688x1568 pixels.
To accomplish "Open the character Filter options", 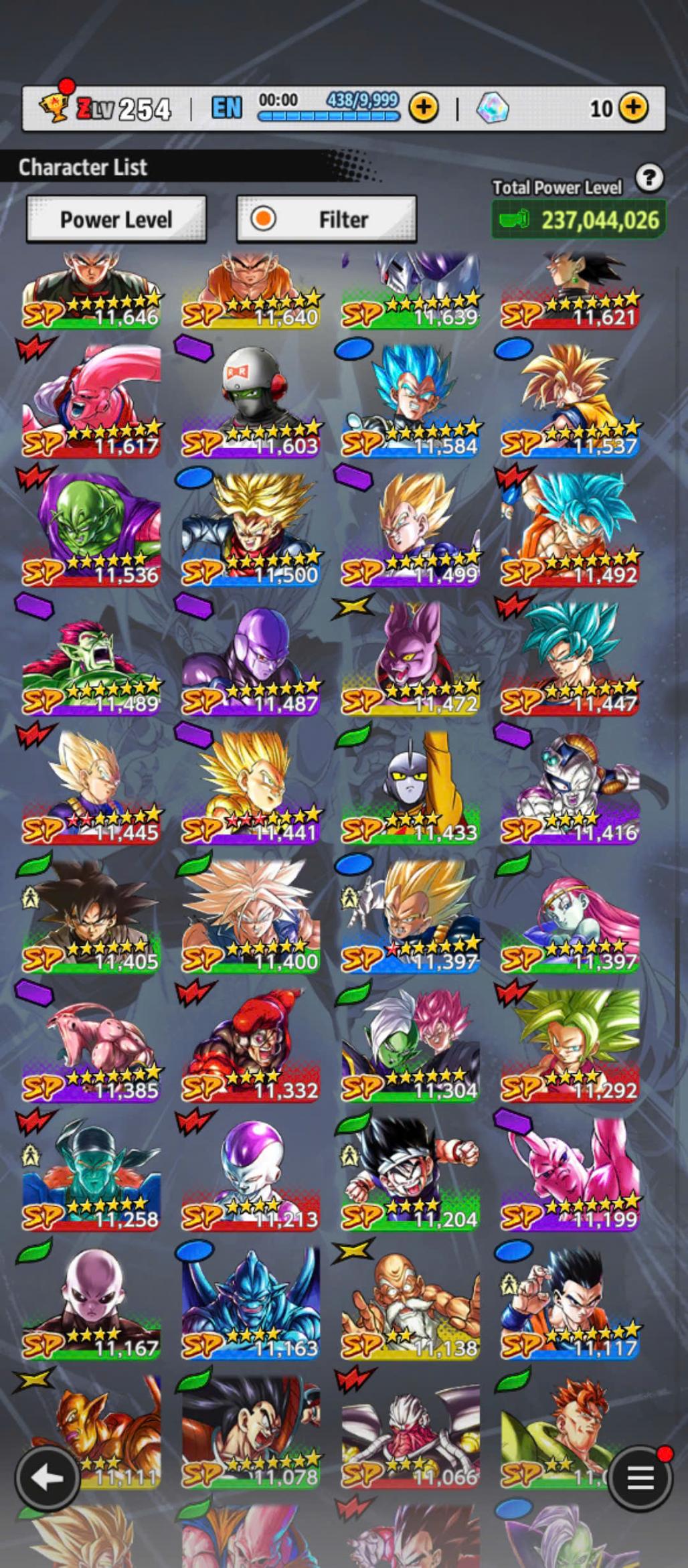I will pyautogui.click(x=327, y=219).
